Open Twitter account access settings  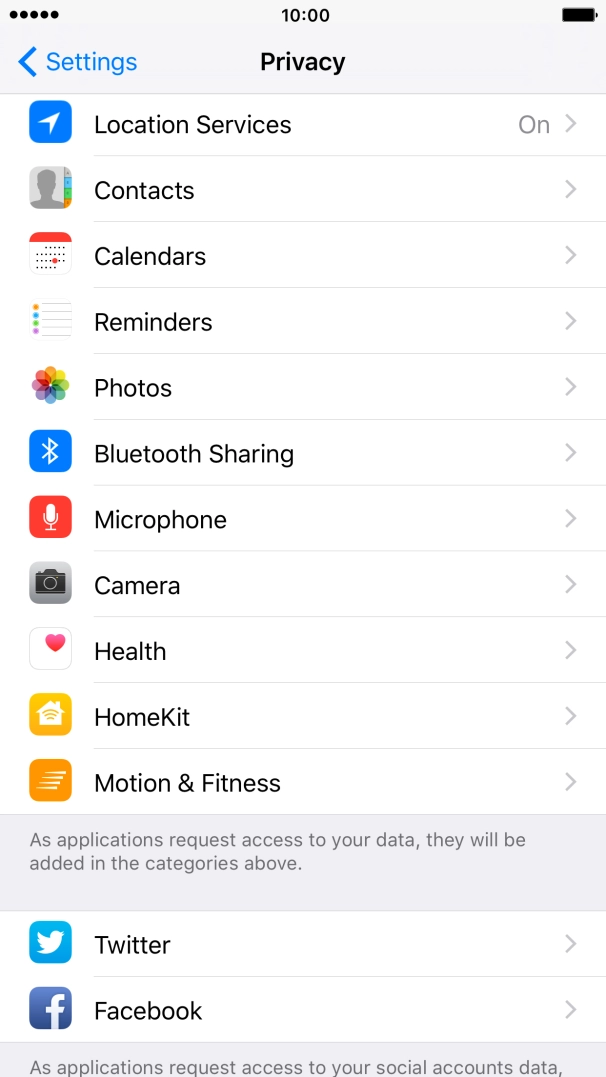(303, 944)
